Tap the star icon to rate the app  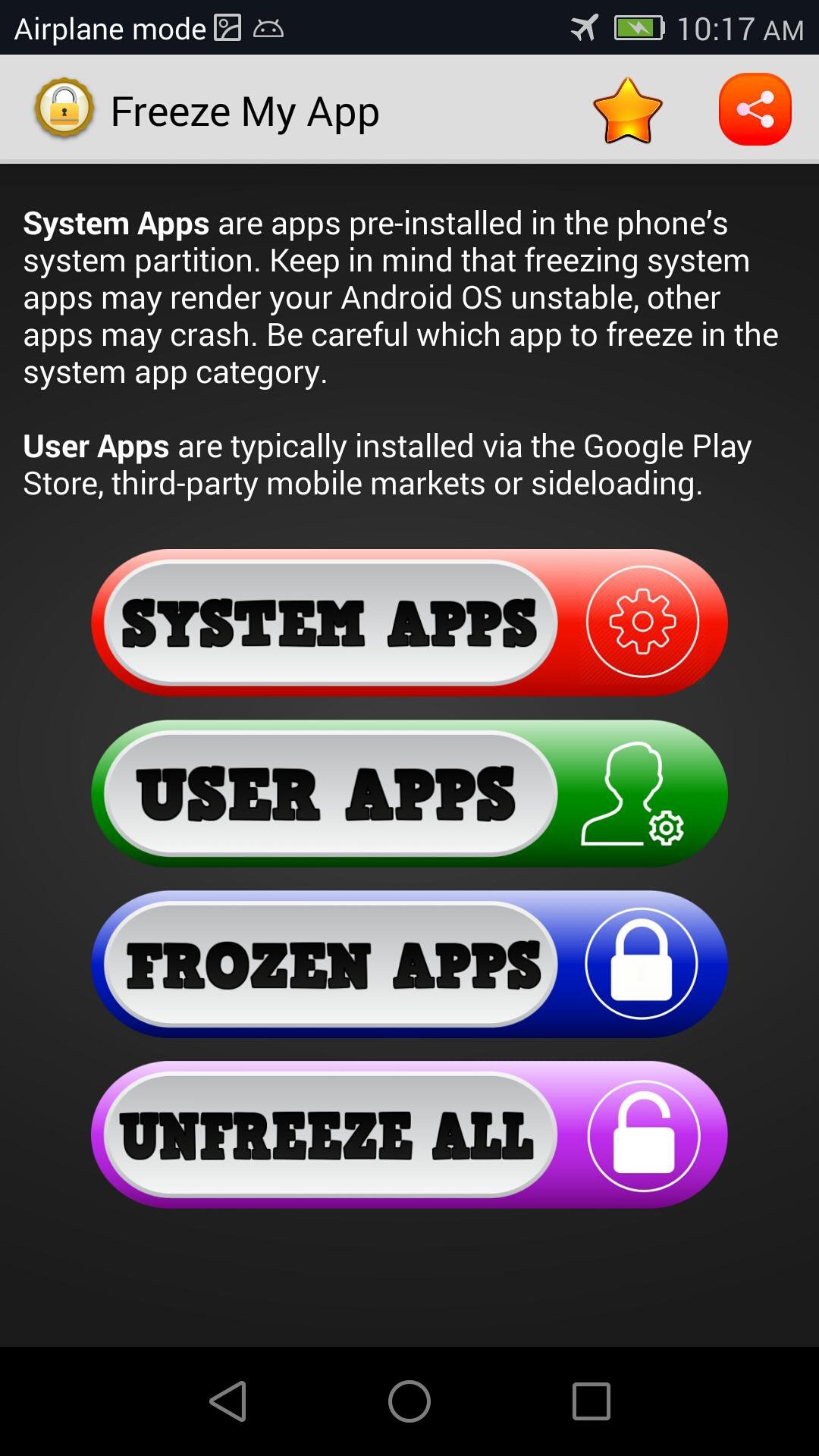[628, 110]
